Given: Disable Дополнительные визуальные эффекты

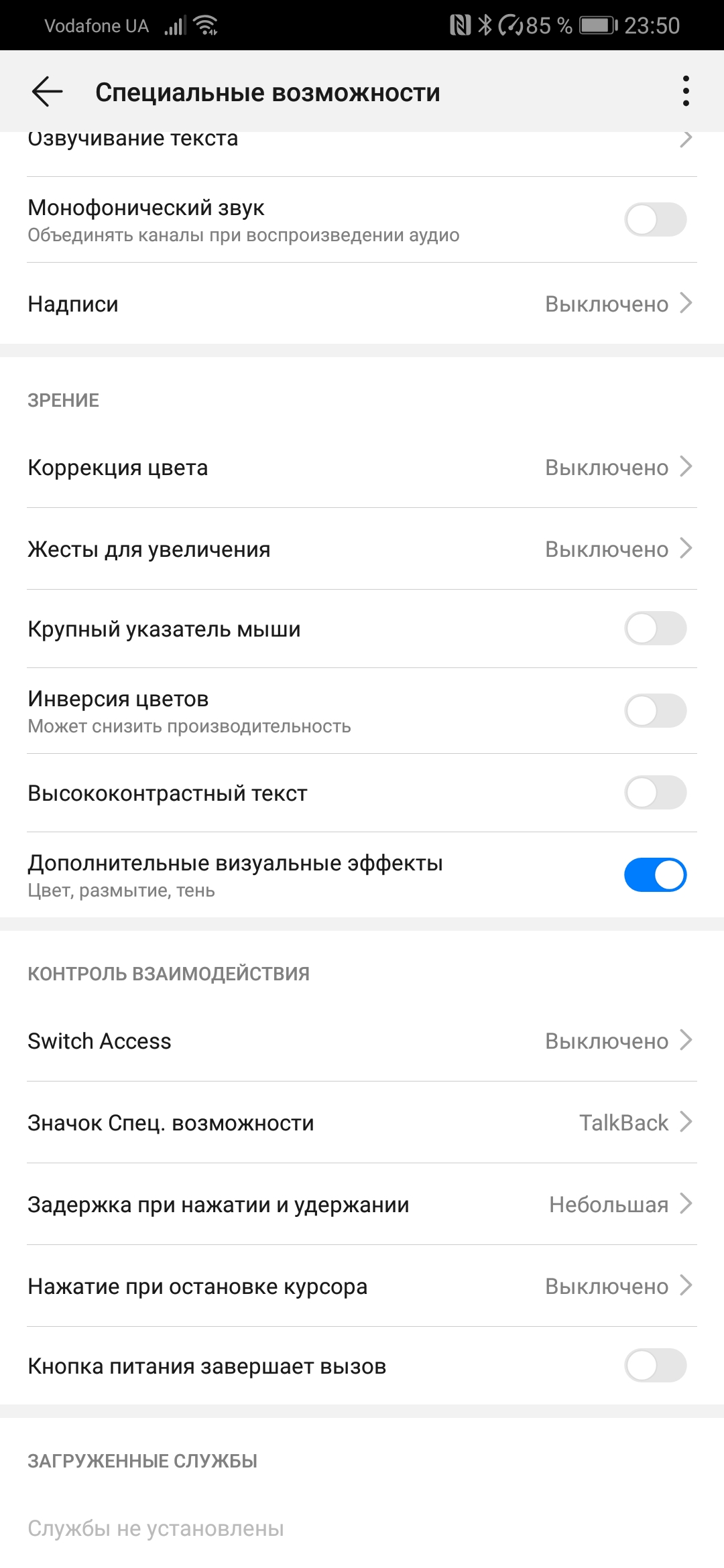Looking at the screenshot, I should [655, 875].
